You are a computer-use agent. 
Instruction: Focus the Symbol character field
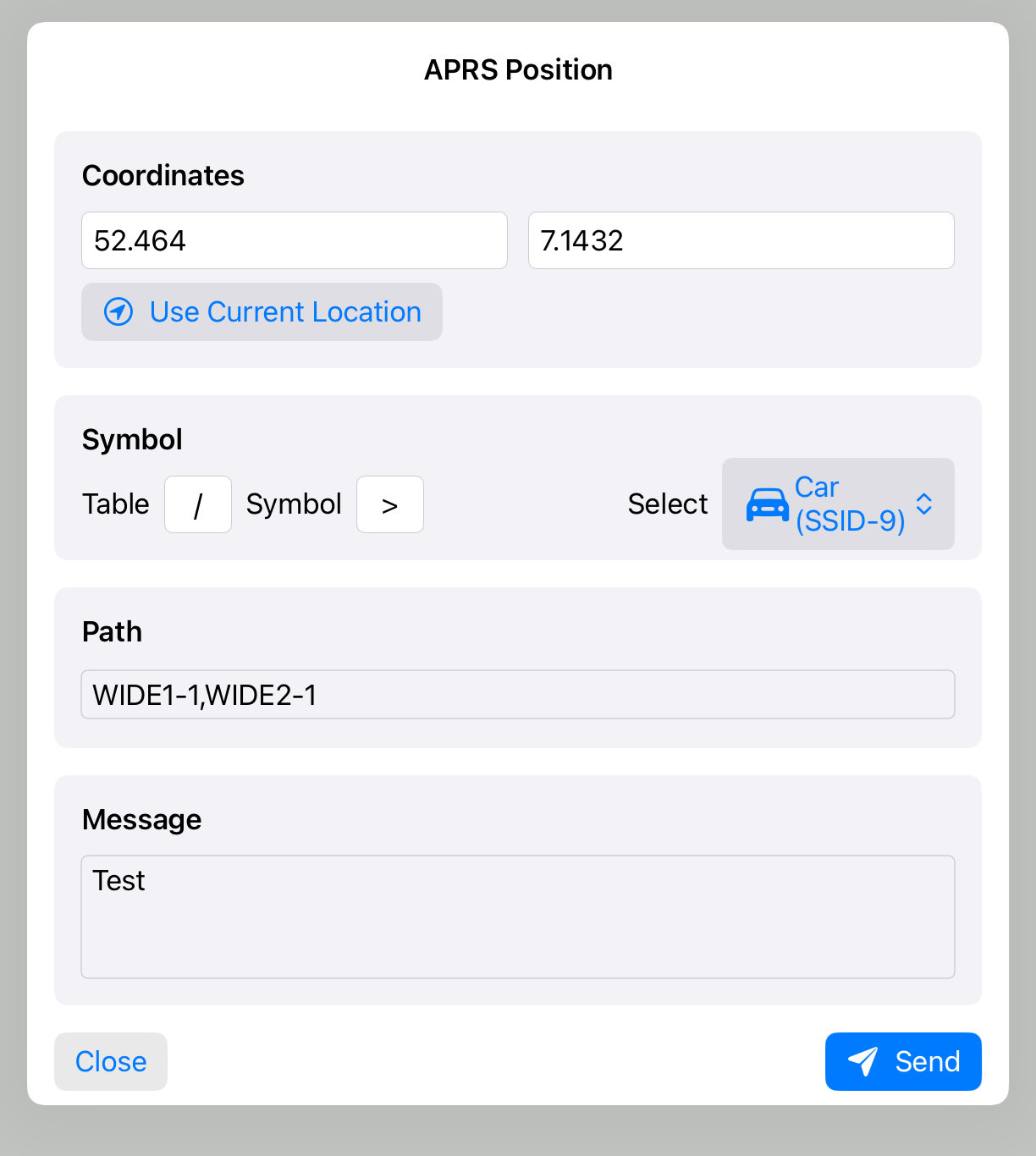pyautogui.click(x=390, y=504)
